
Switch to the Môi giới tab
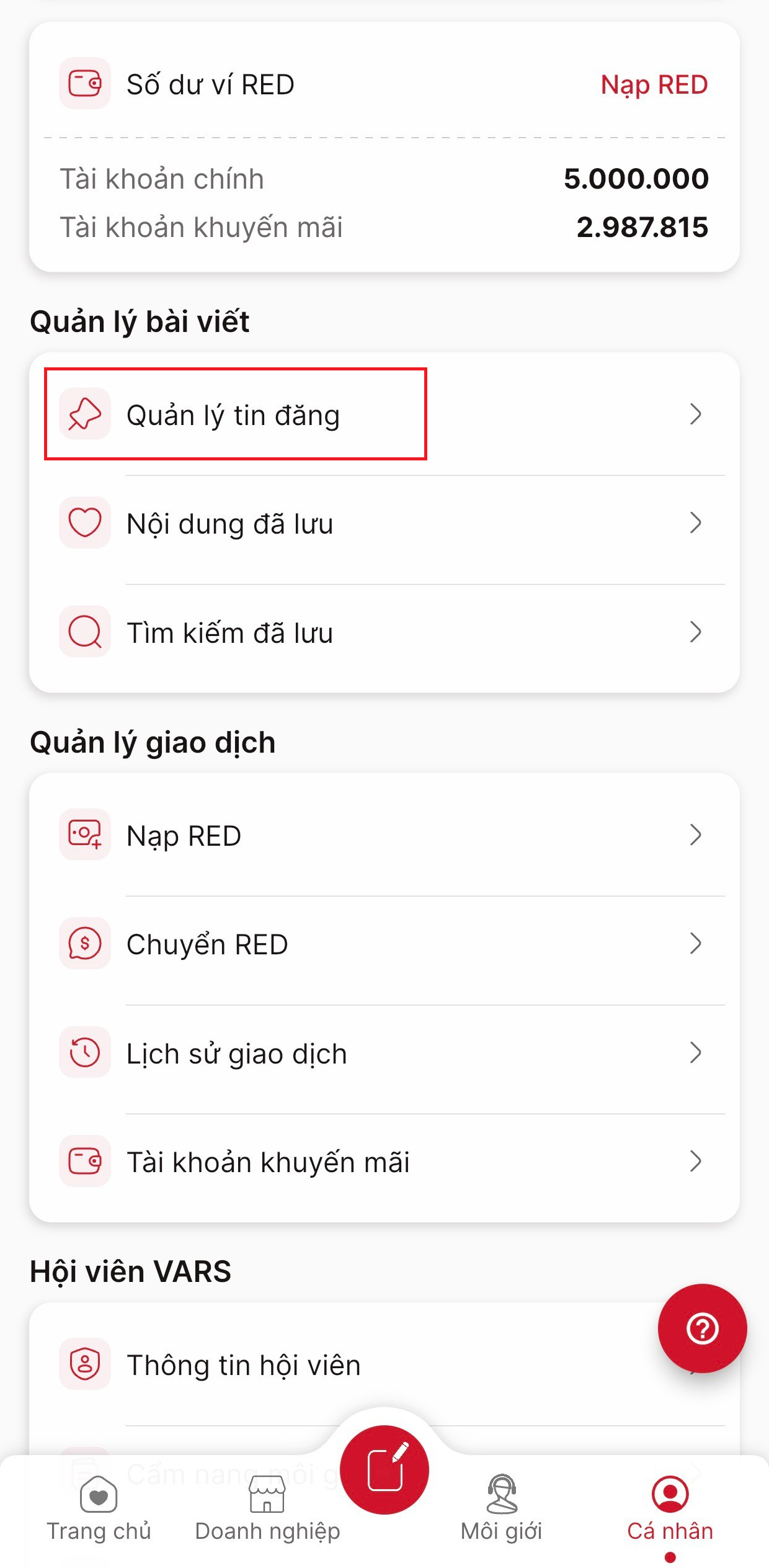[501, 1508]
